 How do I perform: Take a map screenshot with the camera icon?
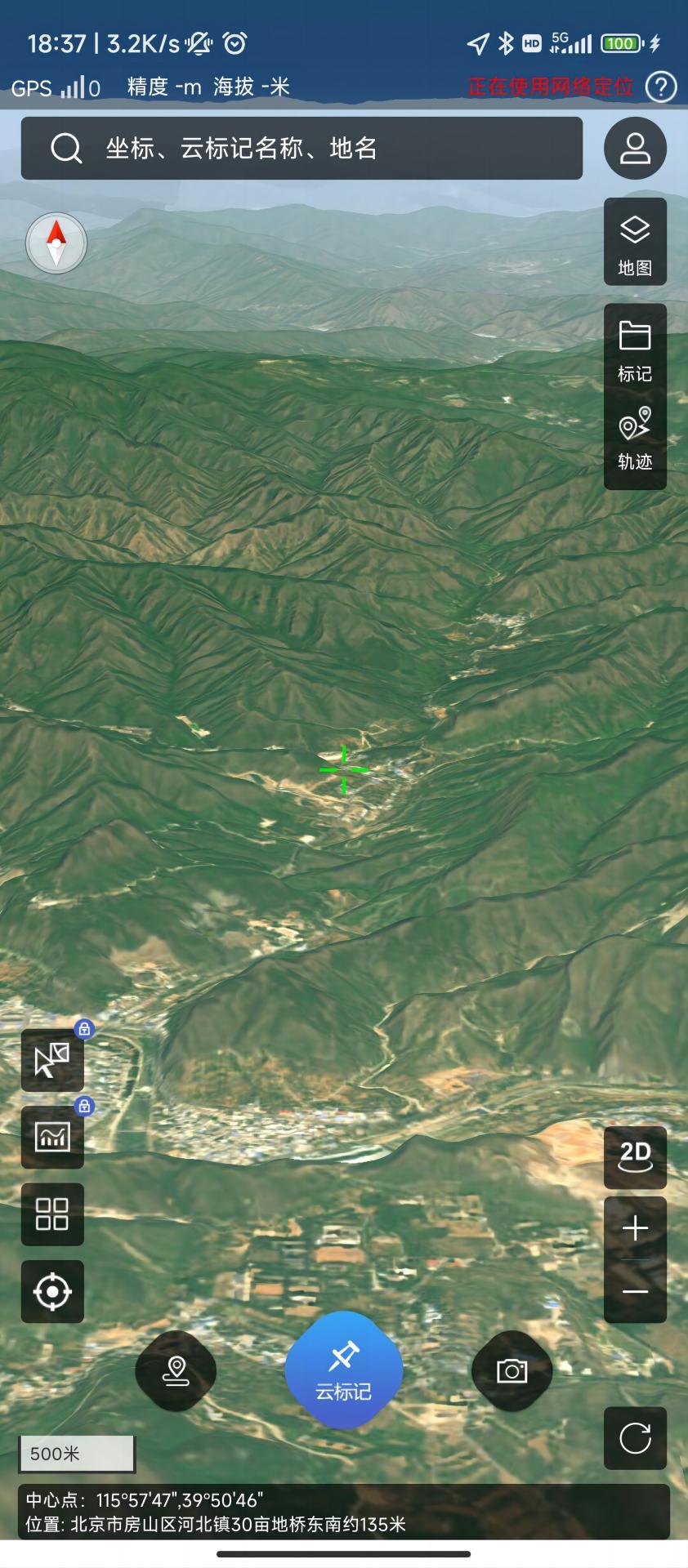click(512, 1371)
